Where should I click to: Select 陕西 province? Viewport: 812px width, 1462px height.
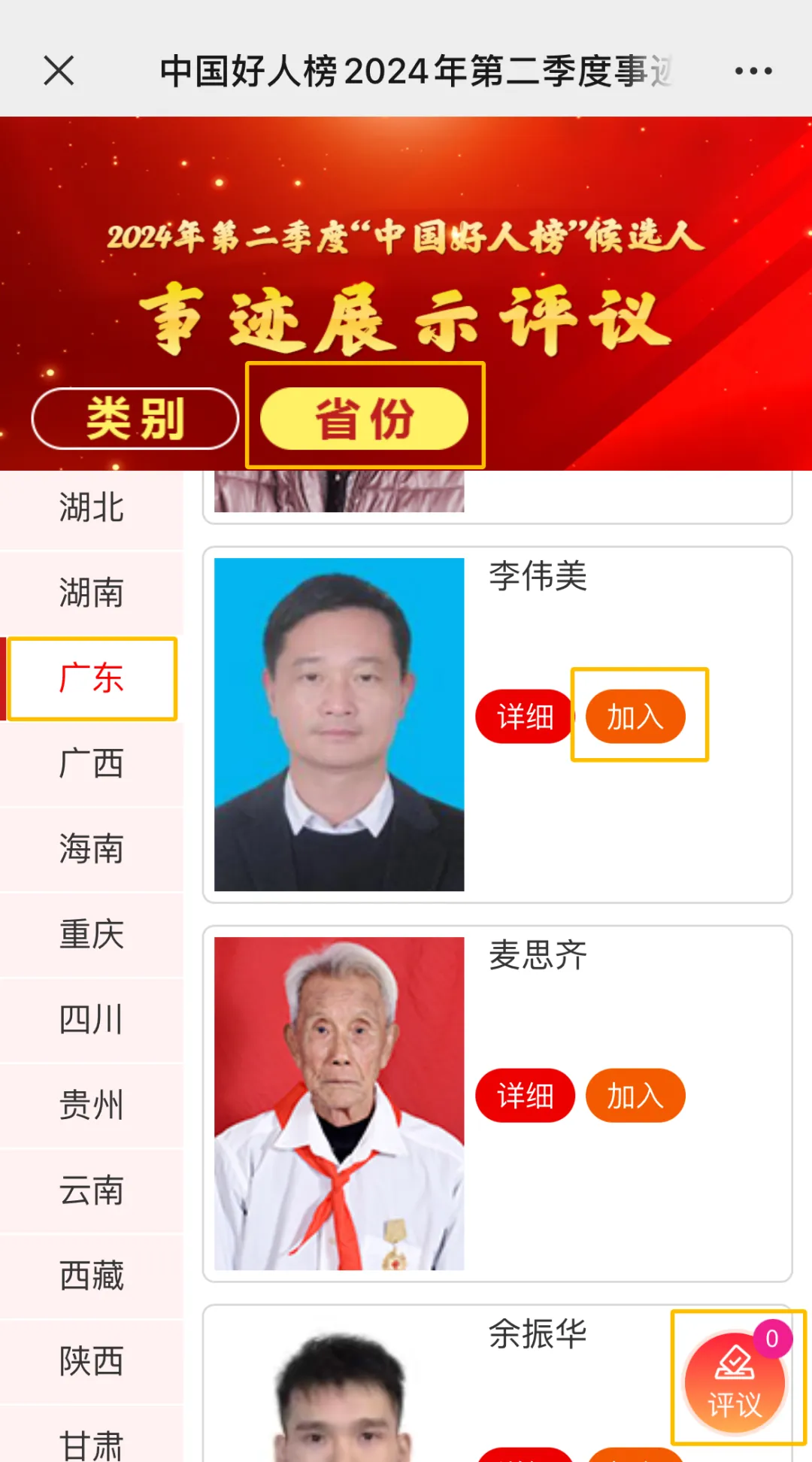click(91, 1361)
